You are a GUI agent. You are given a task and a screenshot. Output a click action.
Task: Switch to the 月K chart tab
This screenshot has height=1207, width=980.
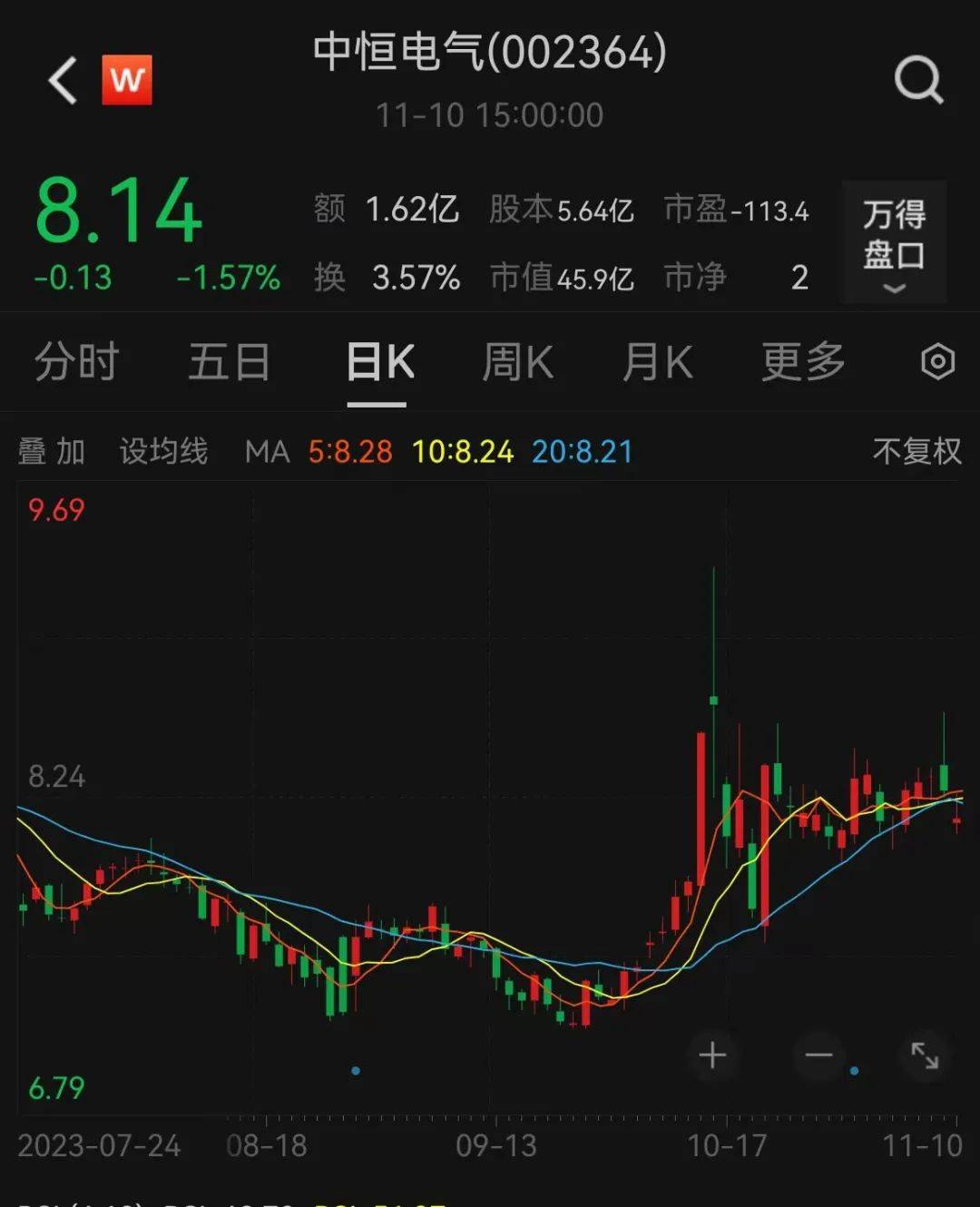[x=658, y=362]
